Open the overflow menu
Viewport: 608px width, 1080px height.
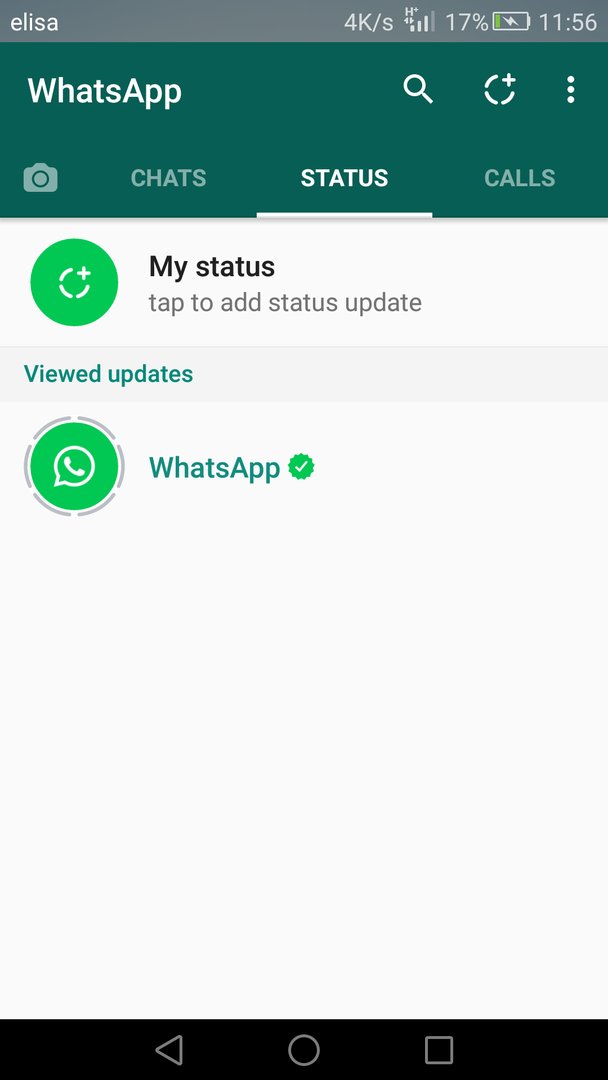(570, 90)
